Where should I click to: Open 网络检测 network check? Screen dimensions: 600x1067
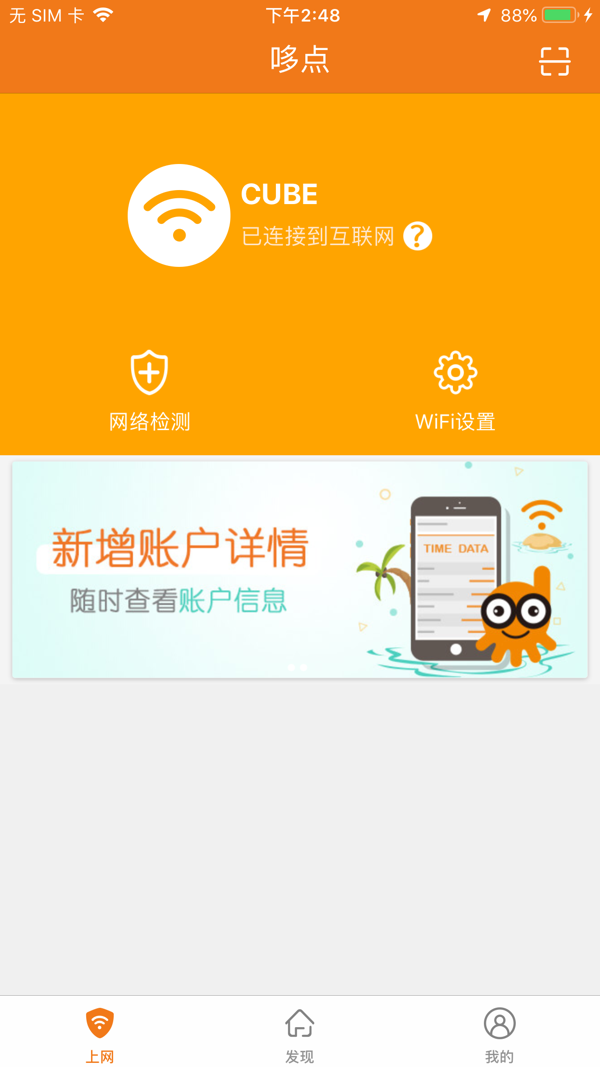(150, 391)
